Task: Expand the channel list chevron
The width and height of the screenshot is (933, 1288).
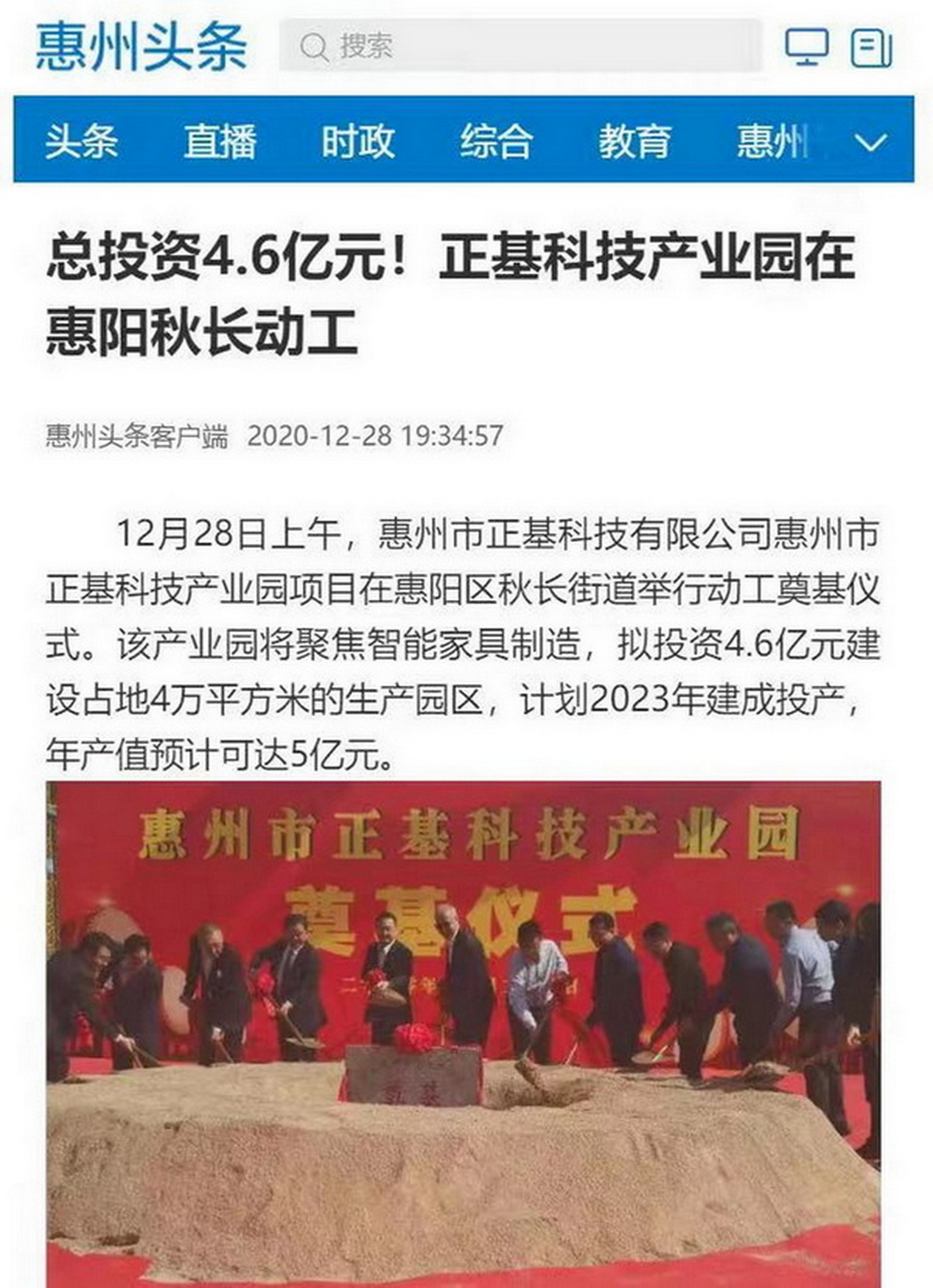Action: pyautogui.click(x=871, y=141)
